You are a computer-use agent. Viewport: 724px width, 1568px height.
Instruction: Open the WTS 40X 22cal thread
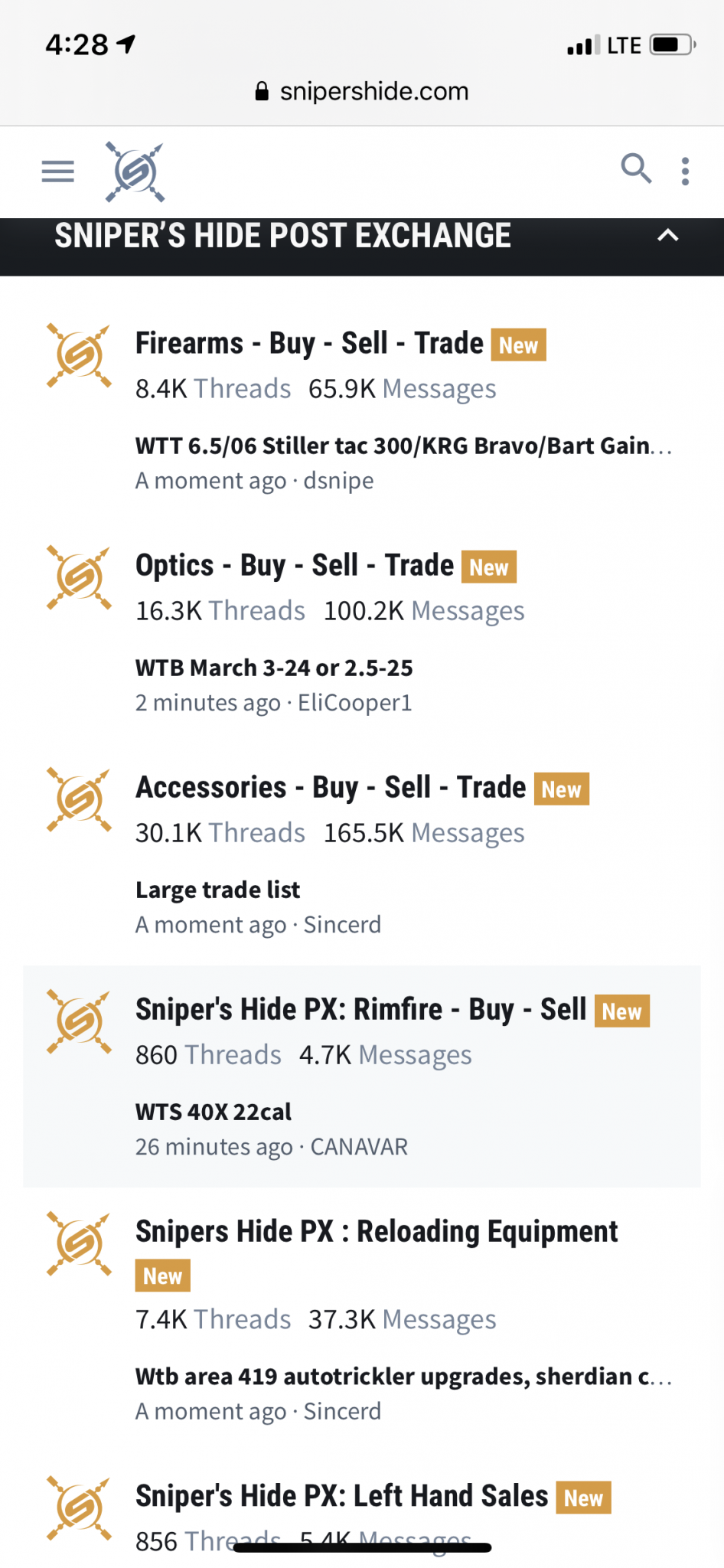214,1112
